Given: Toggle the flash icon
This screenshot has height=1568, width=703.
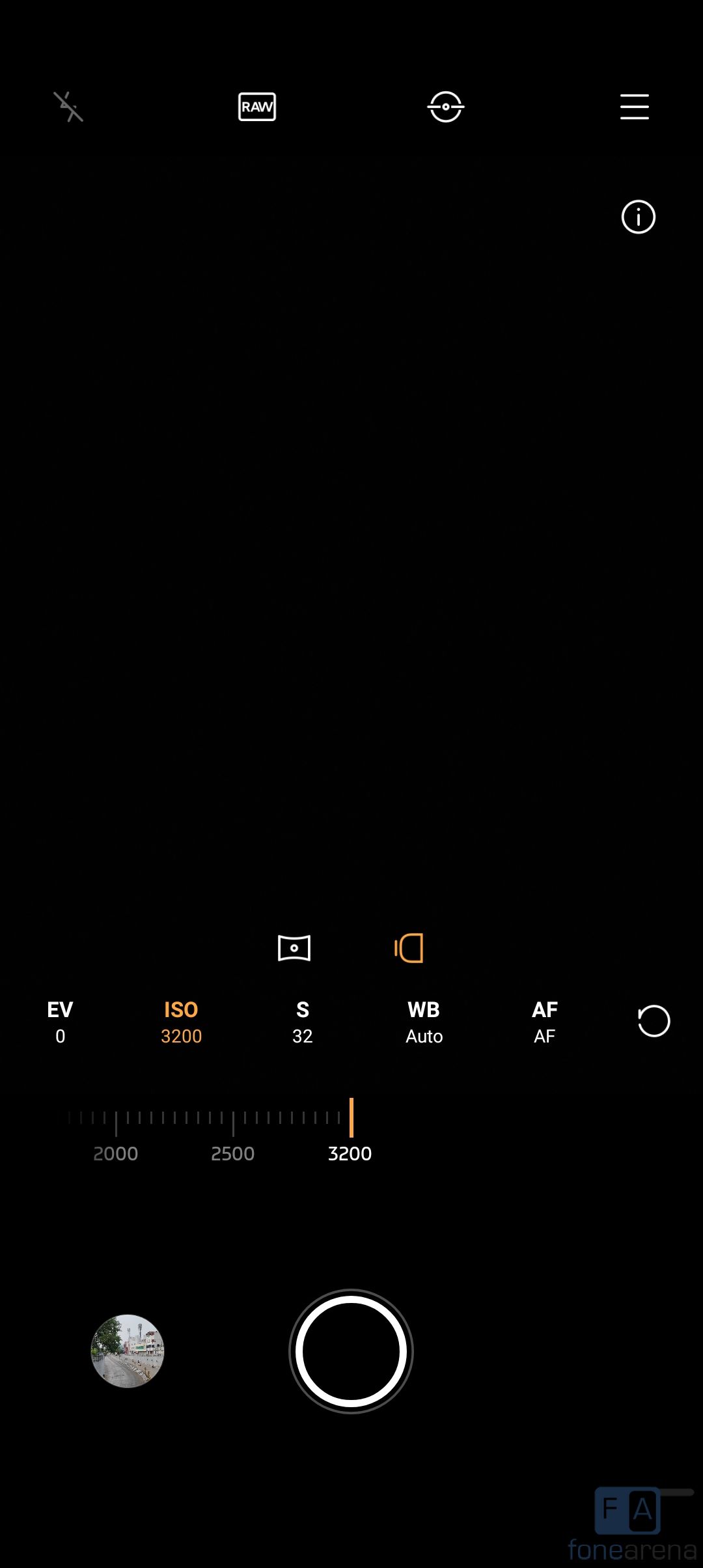Looking at the screenshot, I should pyautogui.click(x=68, y=107).
